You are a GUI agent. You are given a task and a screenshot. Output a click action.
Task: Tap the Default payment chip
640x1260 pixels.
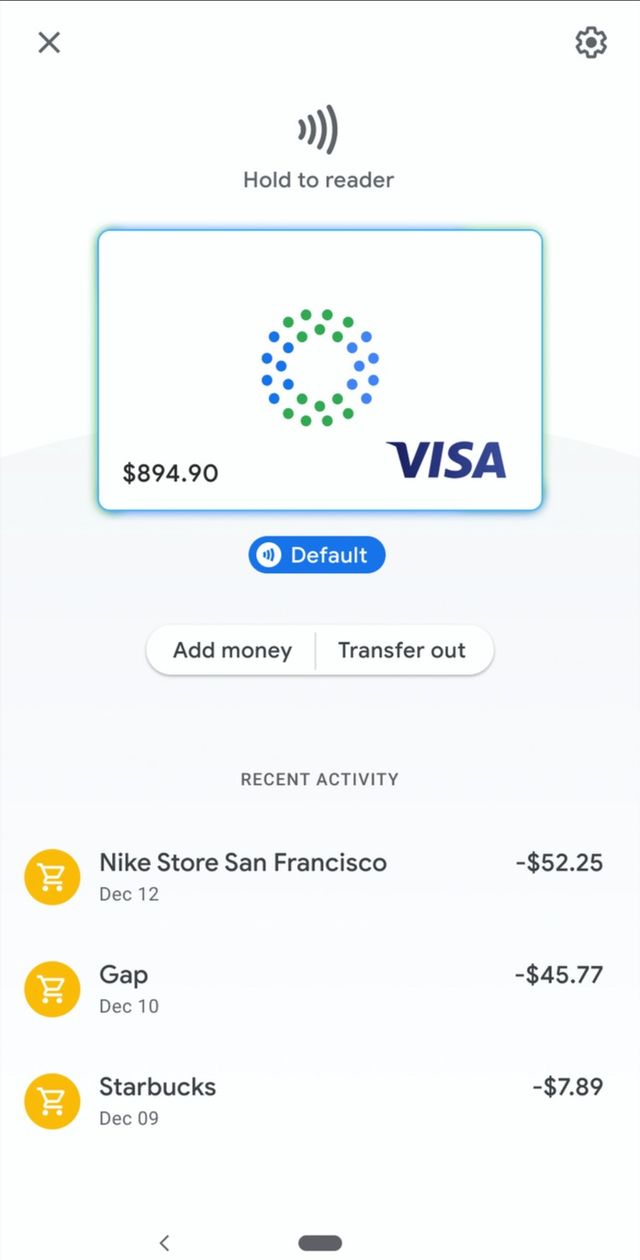(317, 555)
